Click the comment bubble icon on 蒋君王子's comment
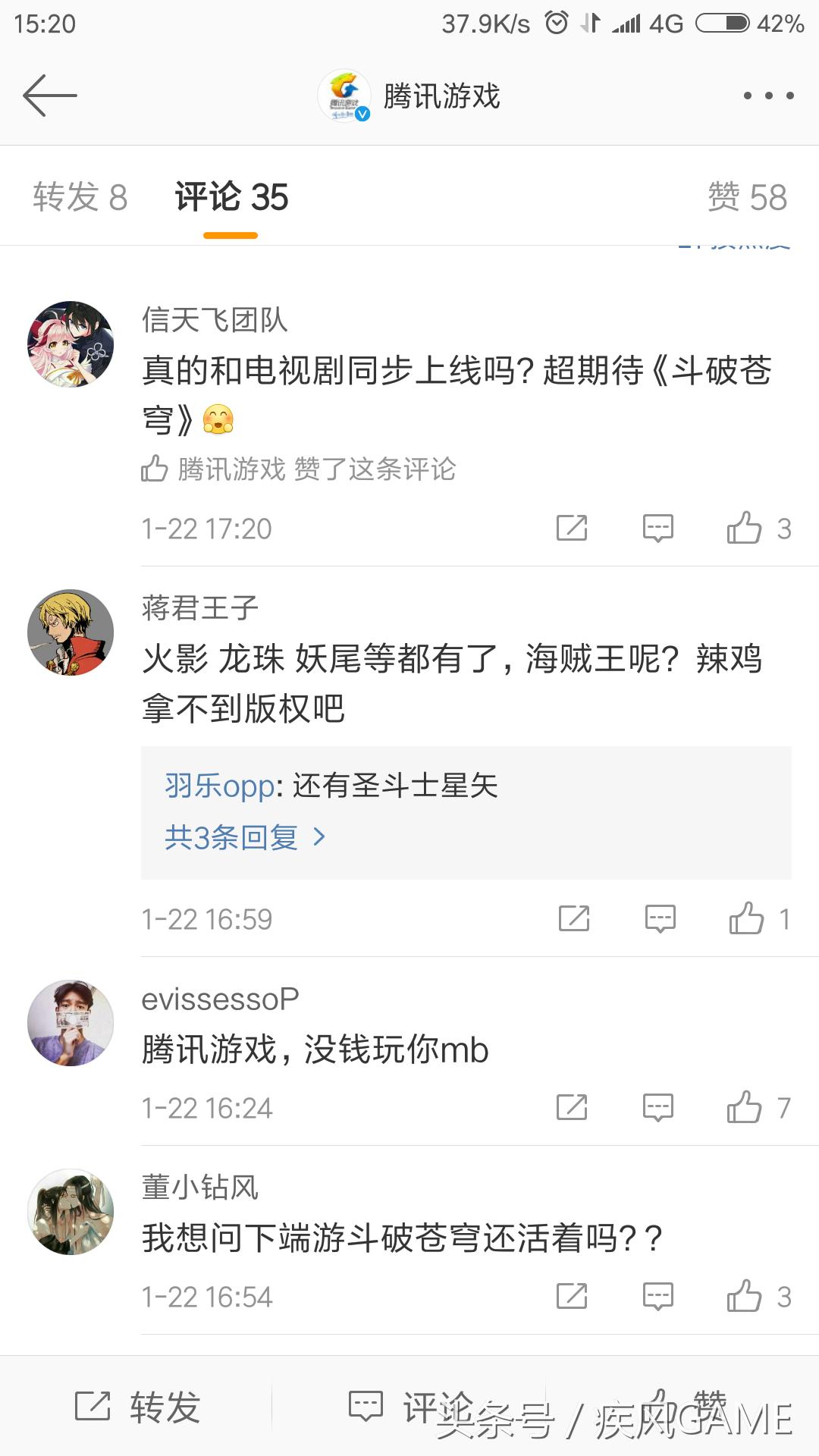This screenshot has width=819, height=1456. click(x=659, y=918)
